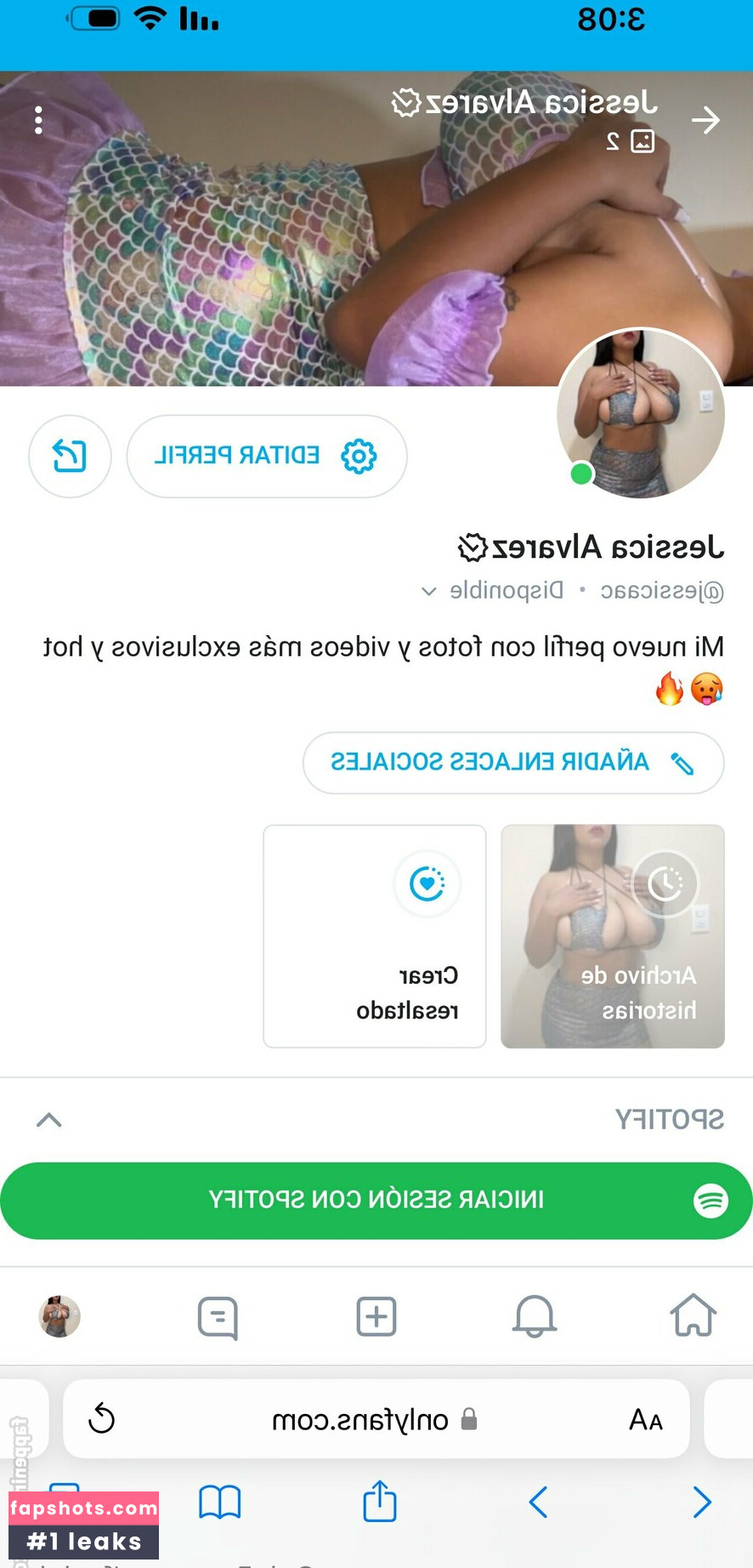Open the profile avatar tab
The height and width of the screenshot is (1568, 753).
[x=59, y=1316]
